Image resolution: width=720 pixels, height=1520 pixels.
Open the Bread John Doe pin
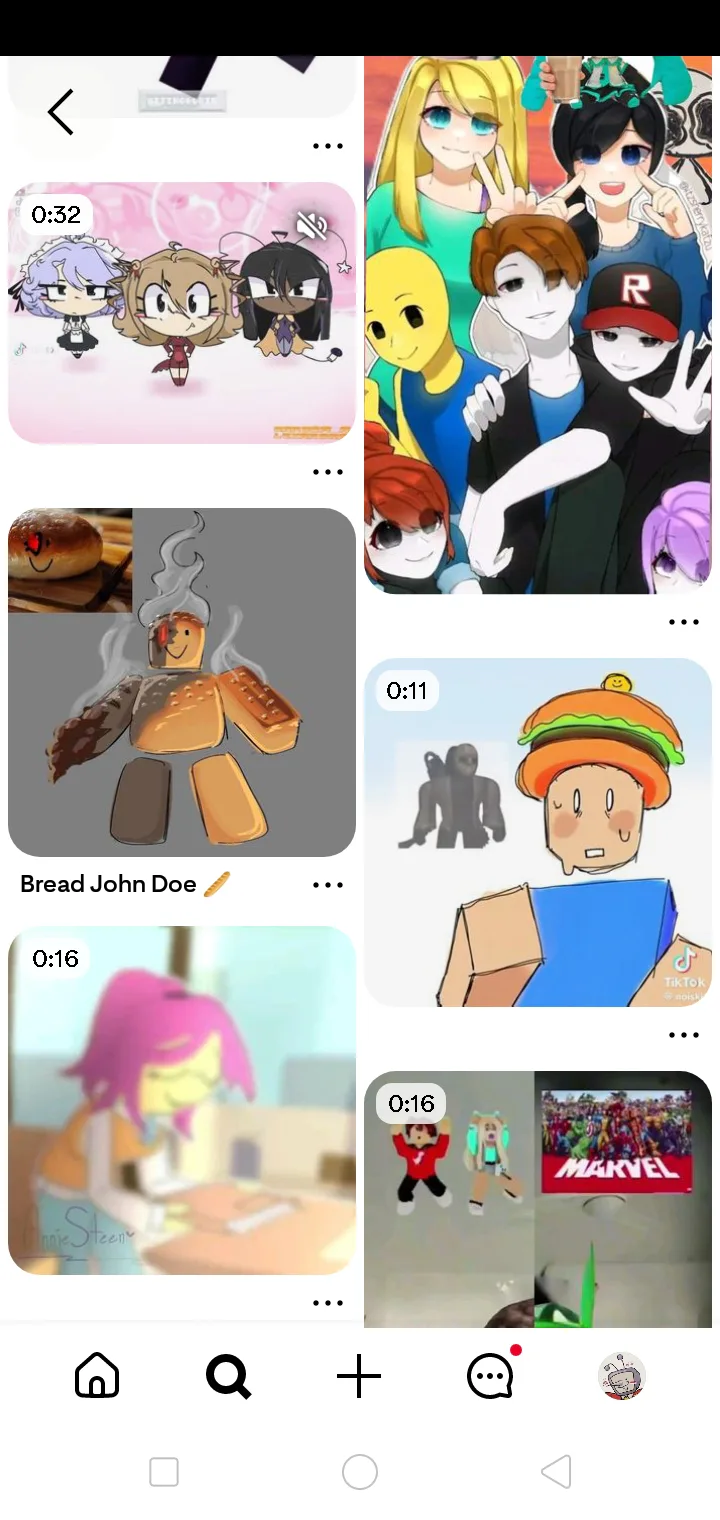point(182,682)
